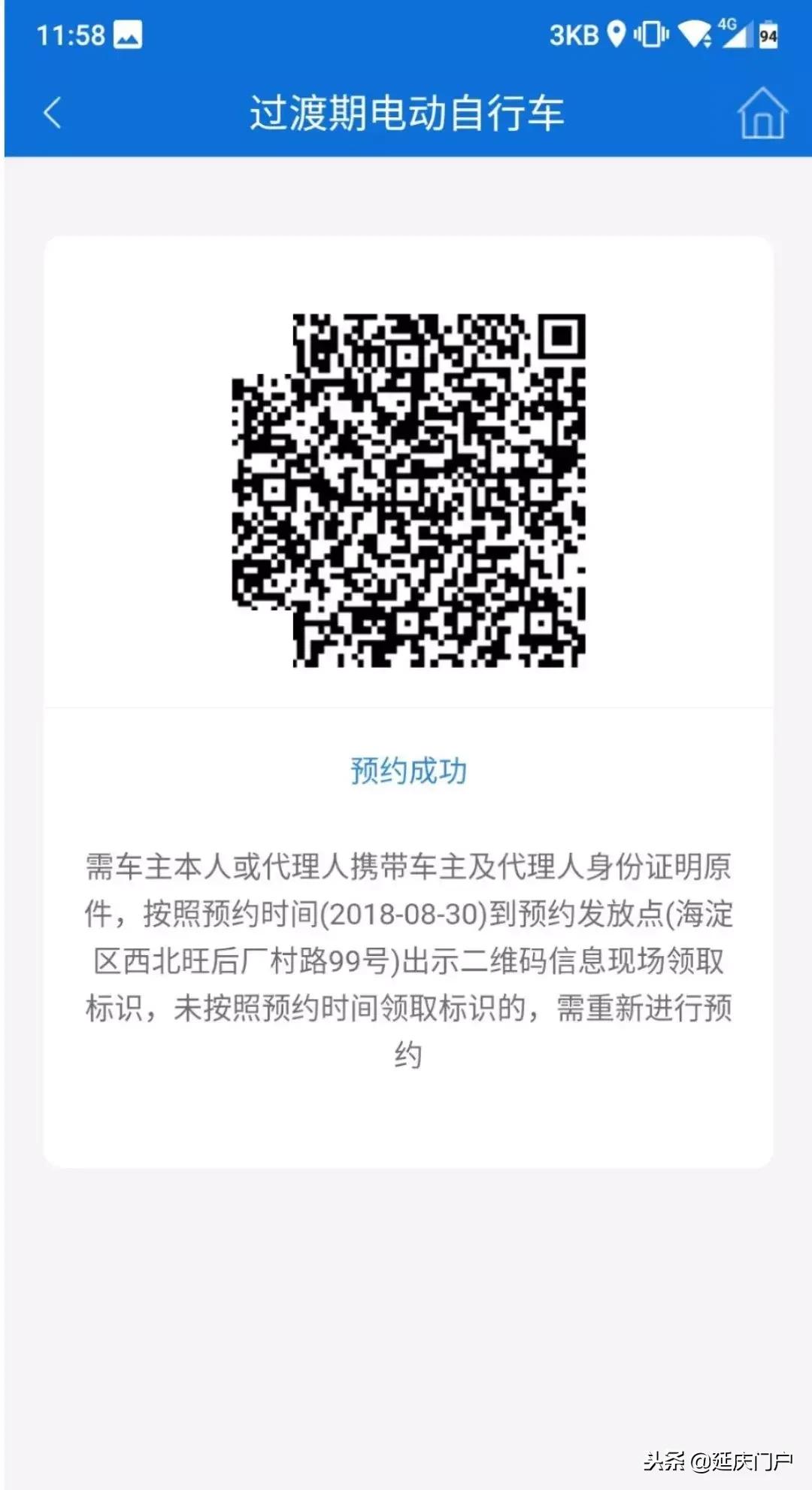Screen dimensions: 812x1490
Task: Tap the location pin icon in status bar
Action: [x=617, y=33]
